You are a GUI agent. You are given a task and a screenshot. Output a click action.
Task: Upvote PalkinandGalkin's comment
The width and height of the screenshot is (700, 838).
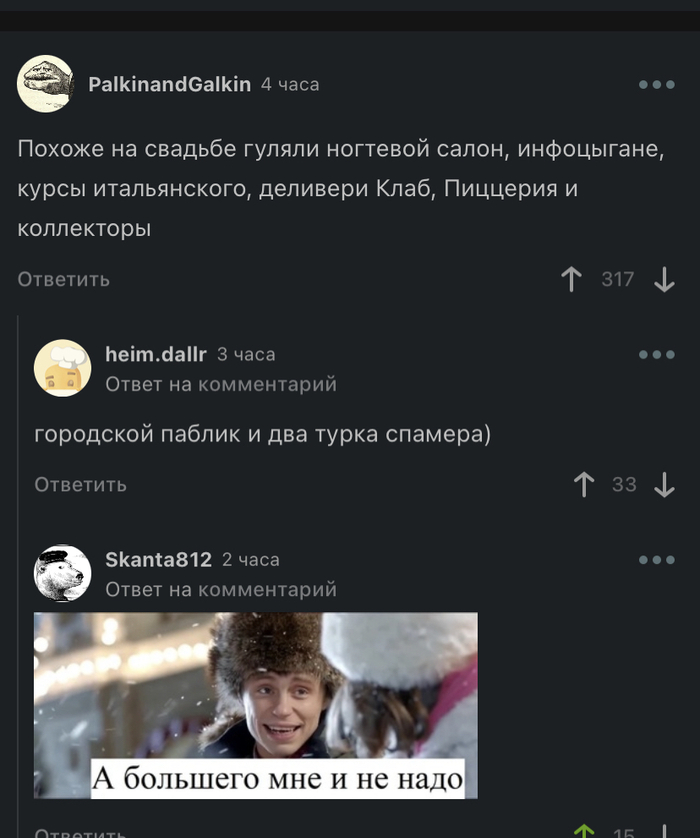pos(572,280)
